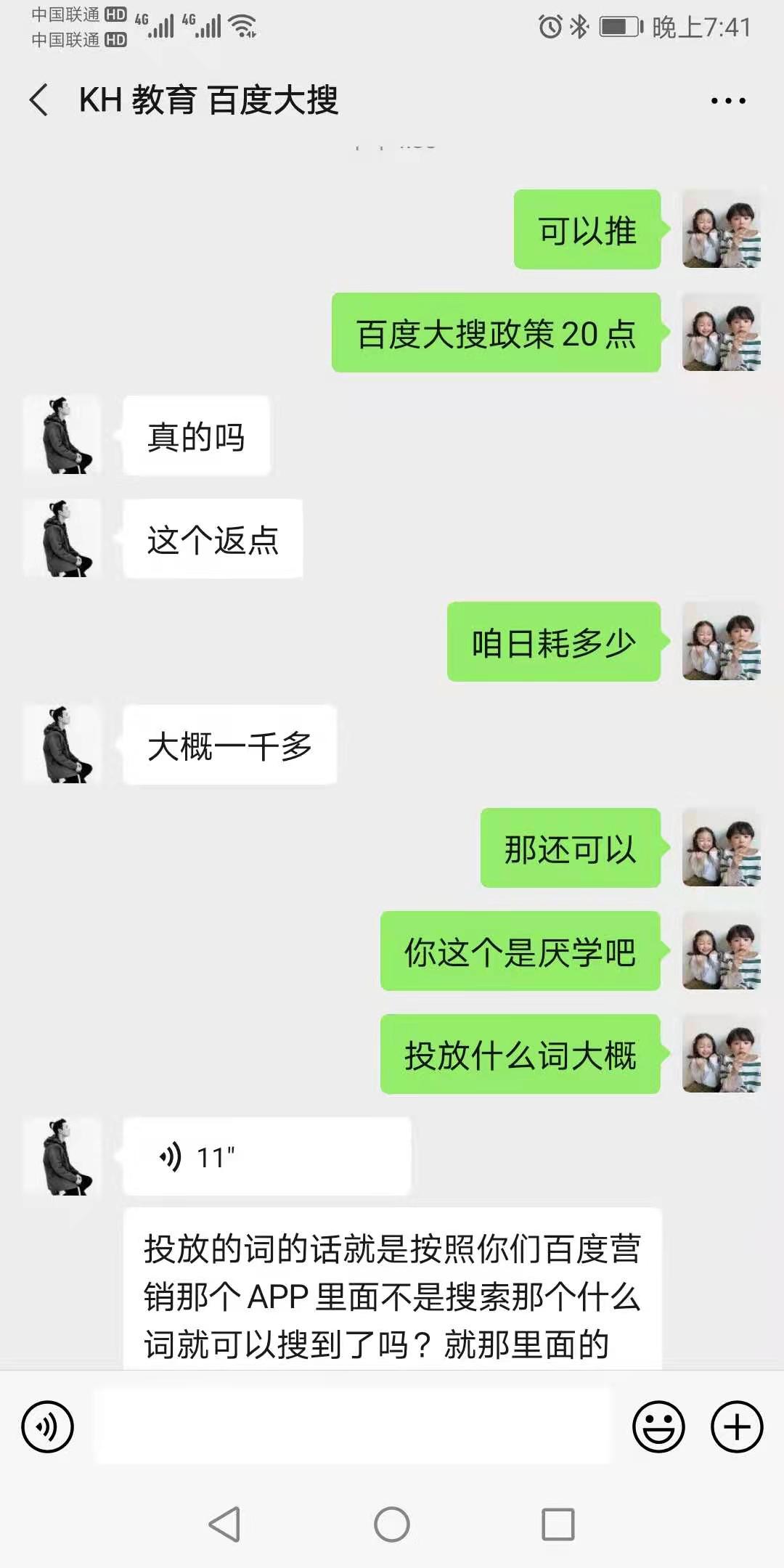This screenshot has height=1568, width=784.
Task: Open recent apps from navigation bar
Action: point(558,1524)
